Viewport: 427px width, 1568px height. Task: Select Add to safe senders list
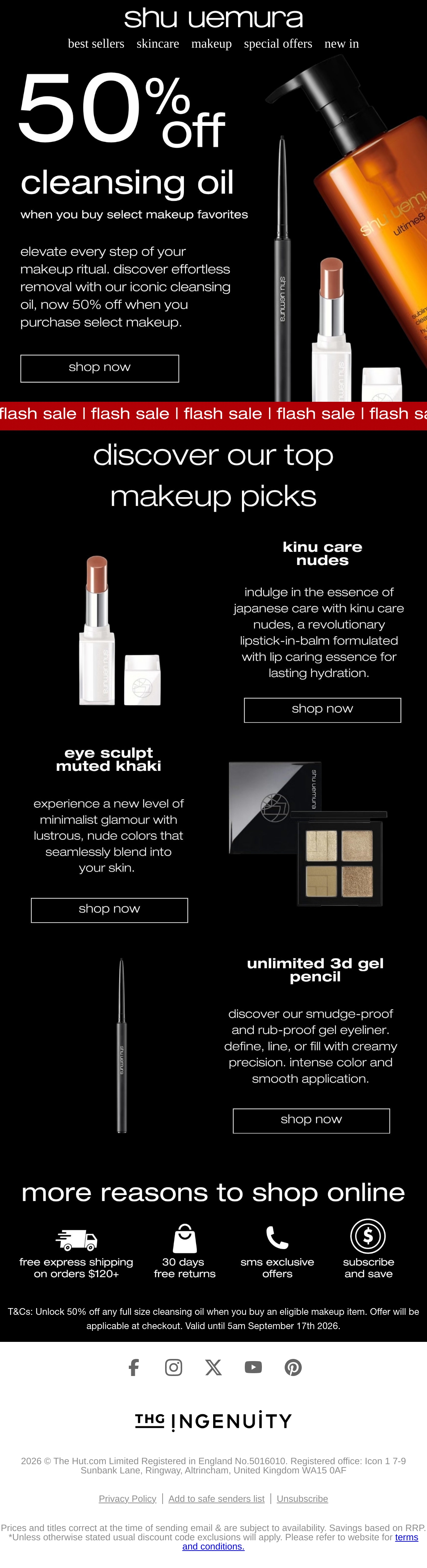[x=216, y=1498]
